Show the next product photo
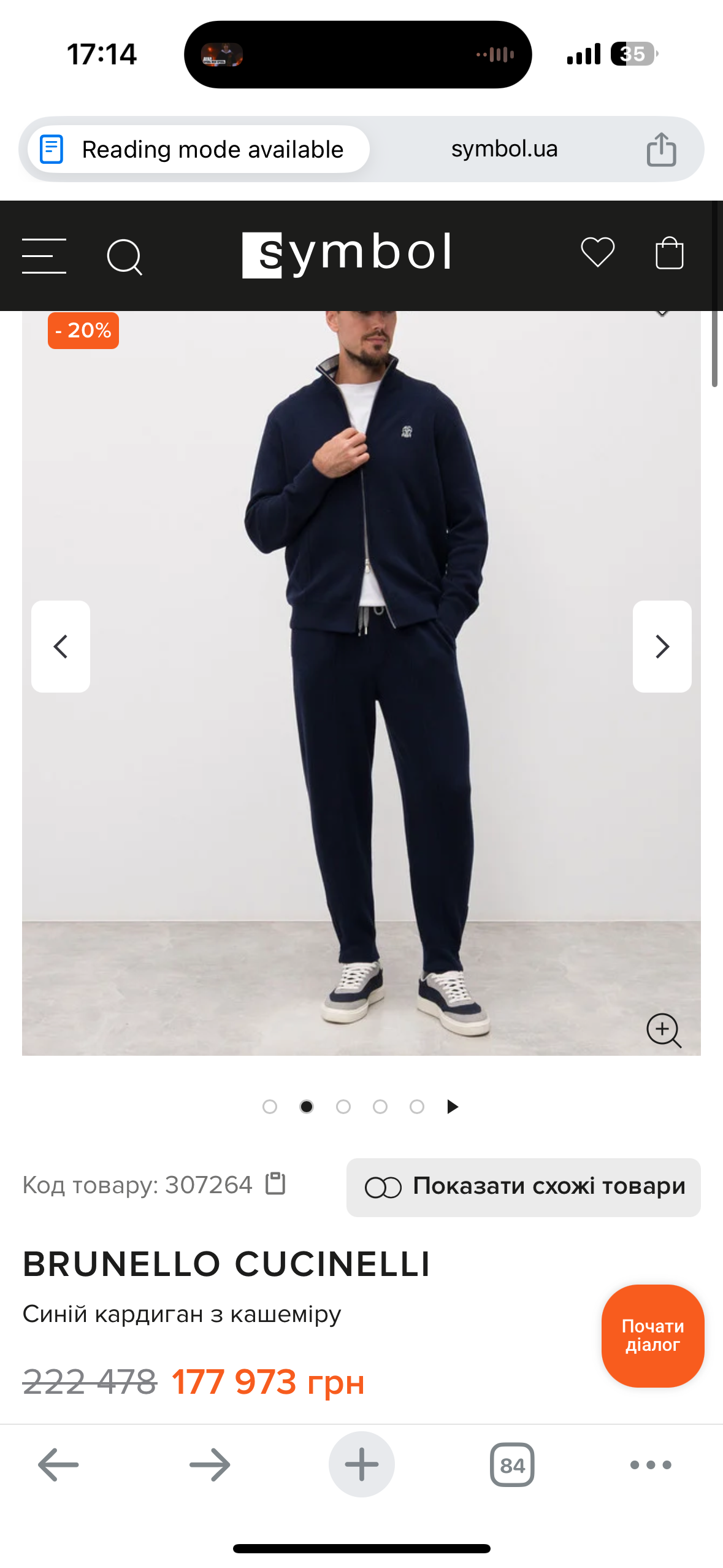The width and height of the screenshot is (723, 1568). (662, 646)
